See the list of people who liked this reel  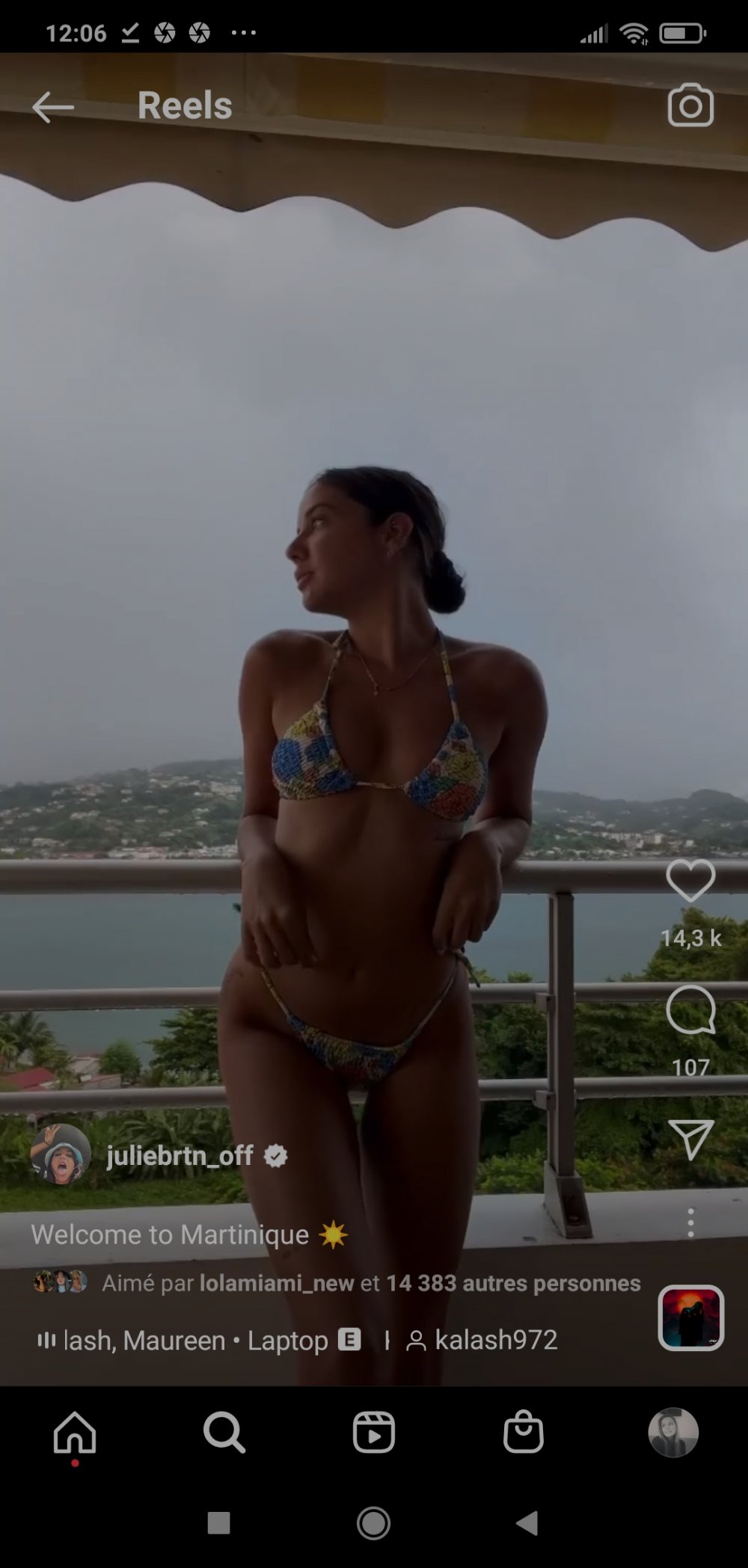click(x=512, y=1283)
